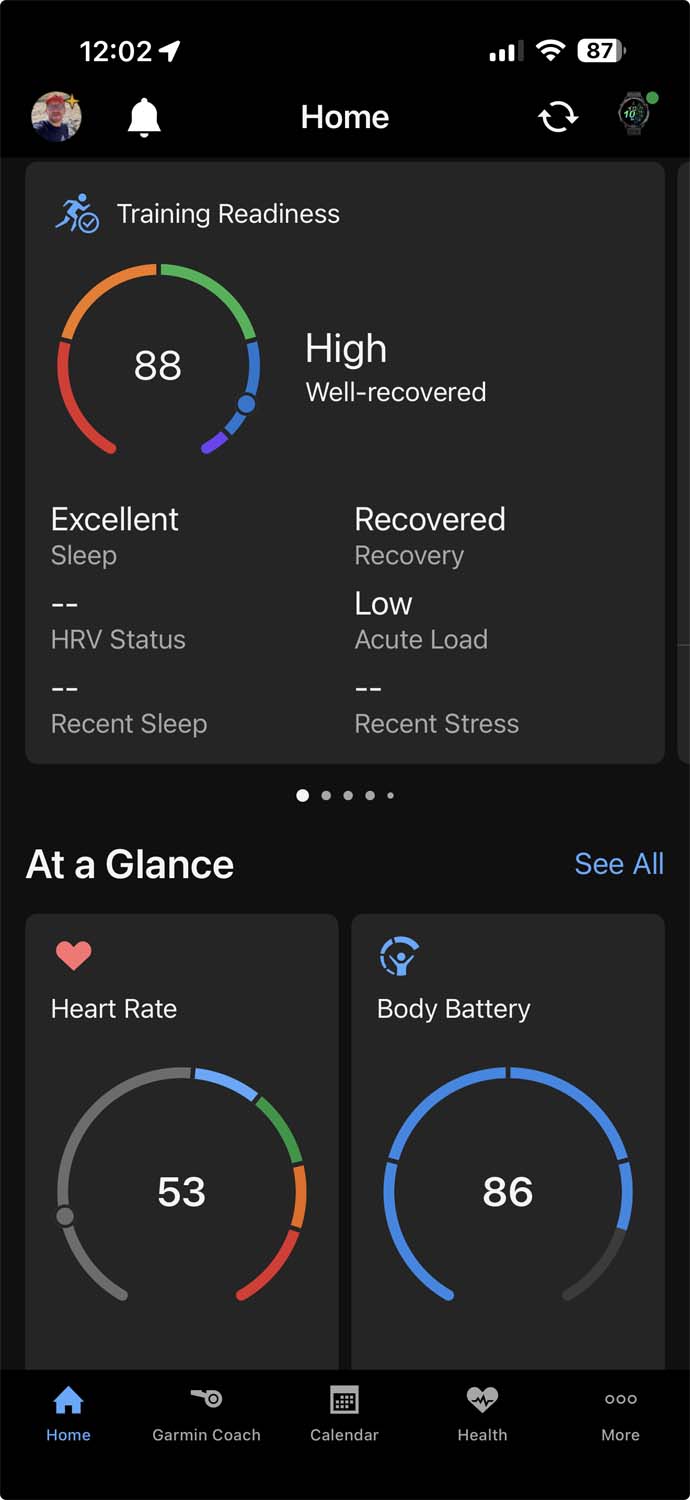Open the profile avatar
The height and width of the screenshot is (1500, 690).
click(x=56, y=117)
